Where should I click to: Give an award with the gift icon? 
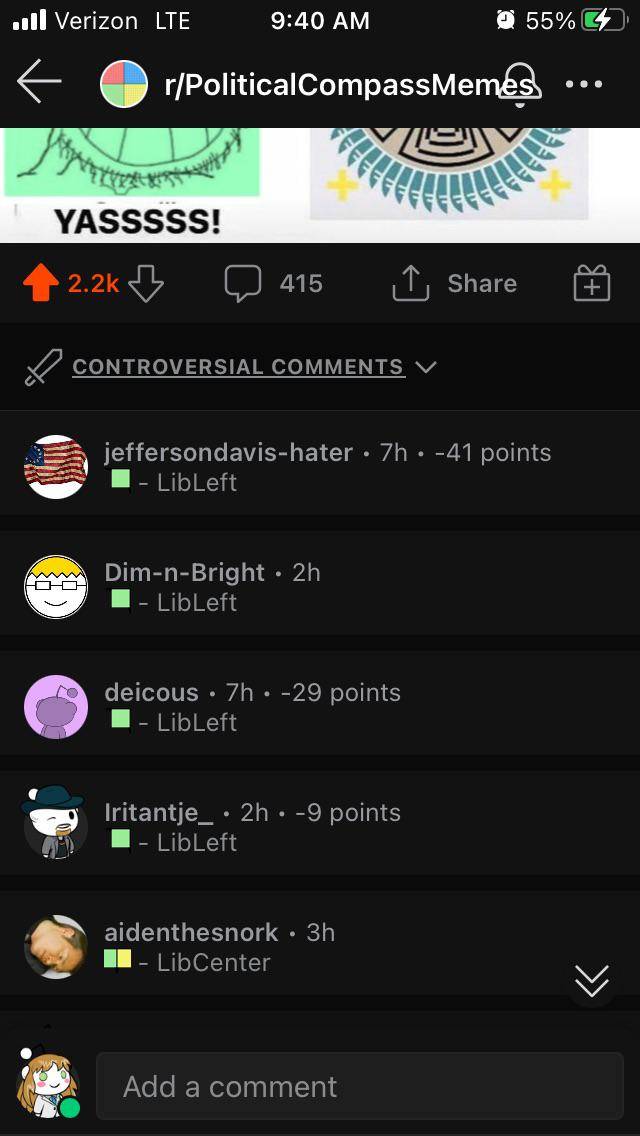pyautogui.click(x=591, y=284)
